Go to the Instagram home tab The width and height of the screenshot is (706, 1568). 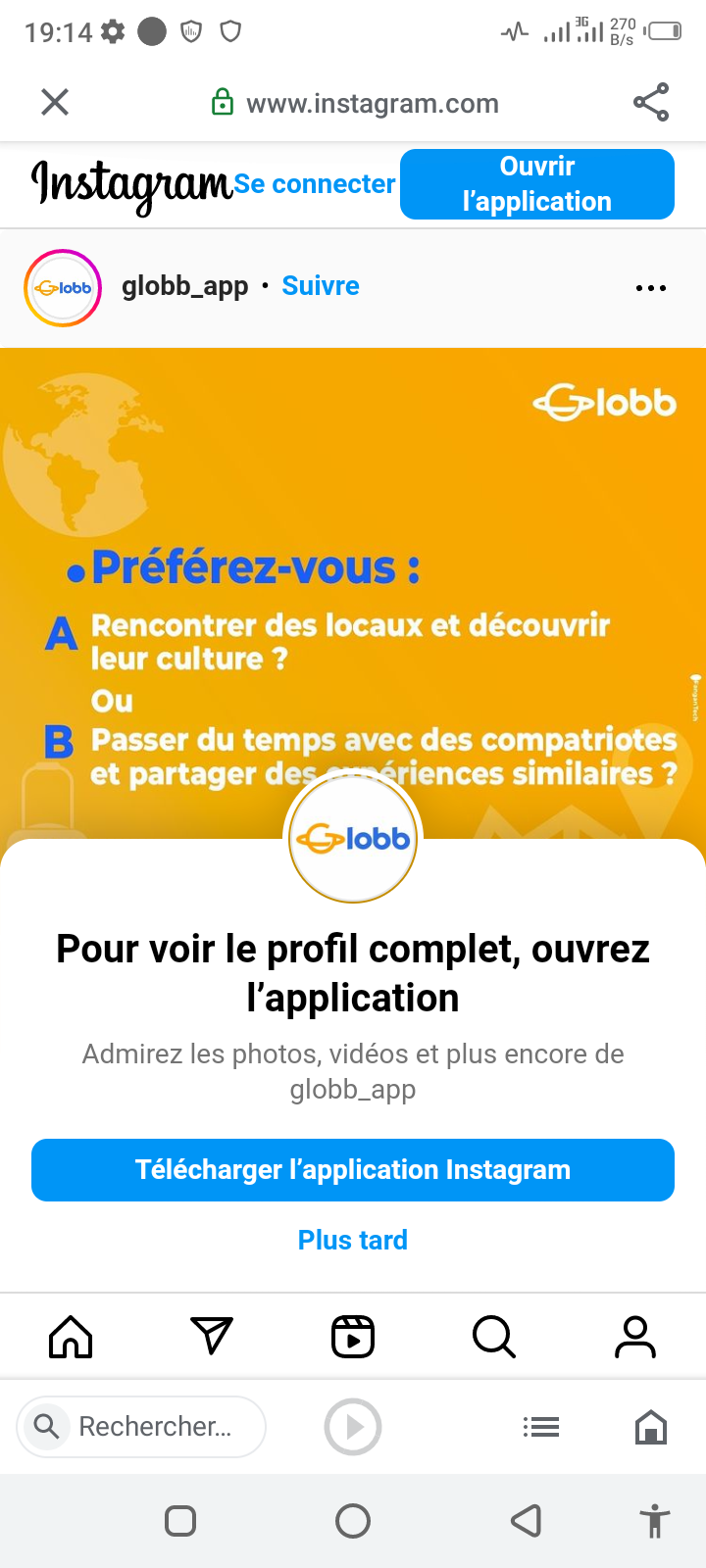[x=71, y=1337]
